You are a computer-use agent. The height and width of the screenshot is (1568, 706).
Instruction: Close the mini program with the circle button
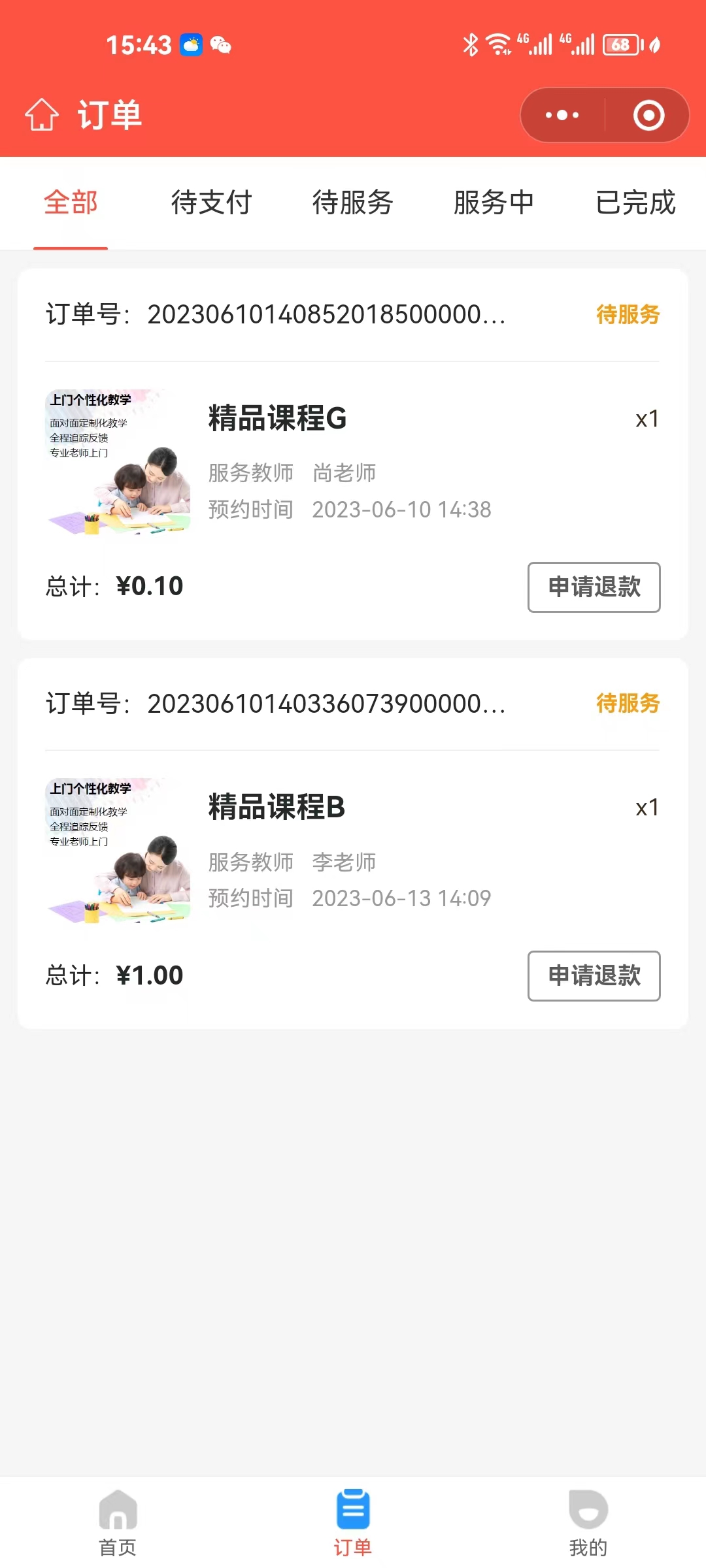648,116
